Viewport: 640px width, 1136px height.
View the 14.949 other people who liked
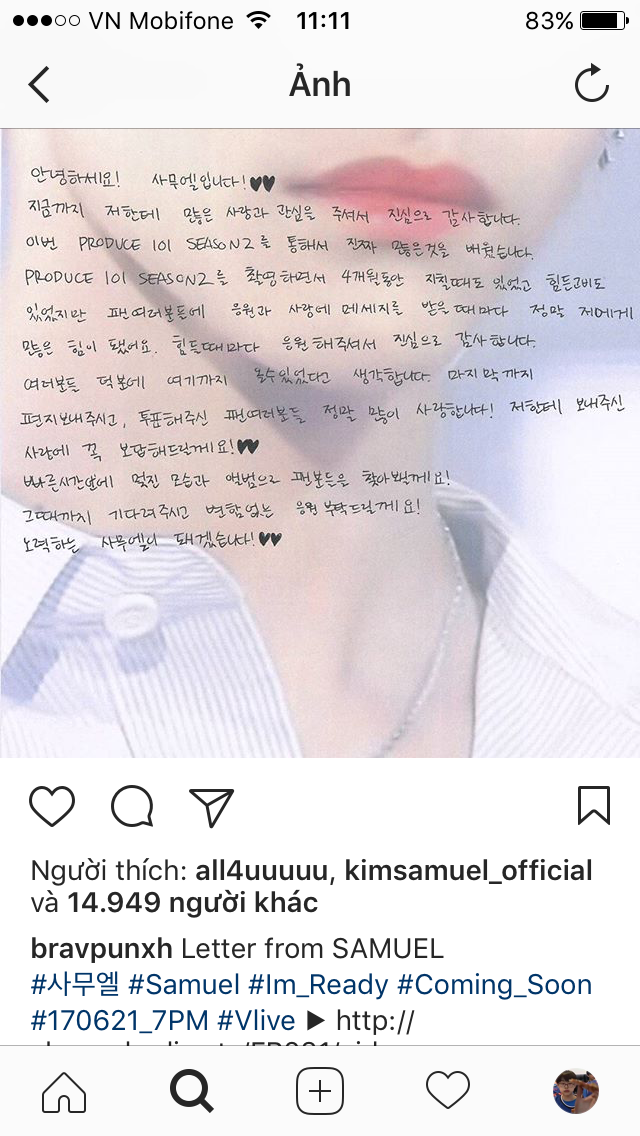(x=193, y=903)
